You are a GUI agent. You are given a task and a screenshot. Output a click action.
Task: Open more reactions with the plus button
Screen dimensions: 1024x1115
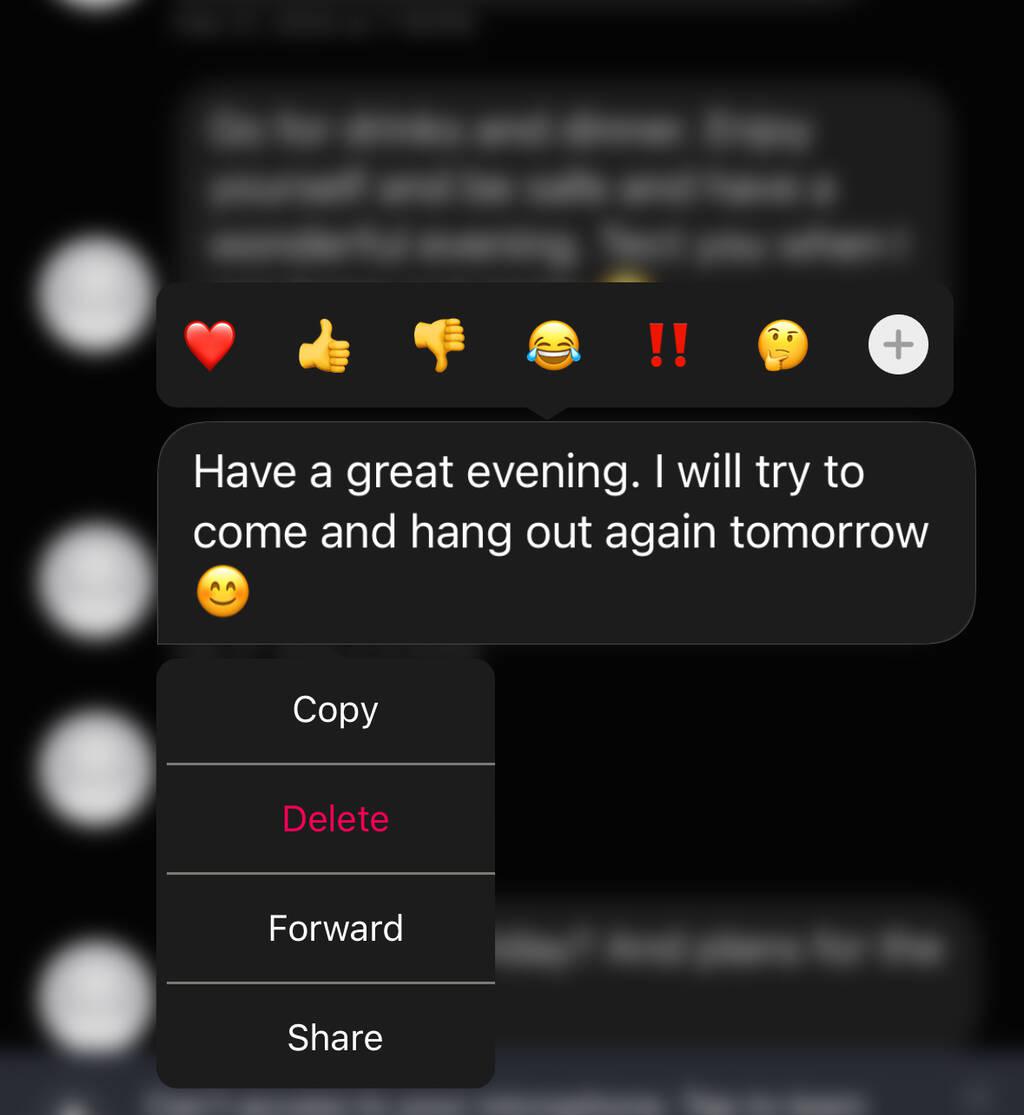tap(898, 346)
